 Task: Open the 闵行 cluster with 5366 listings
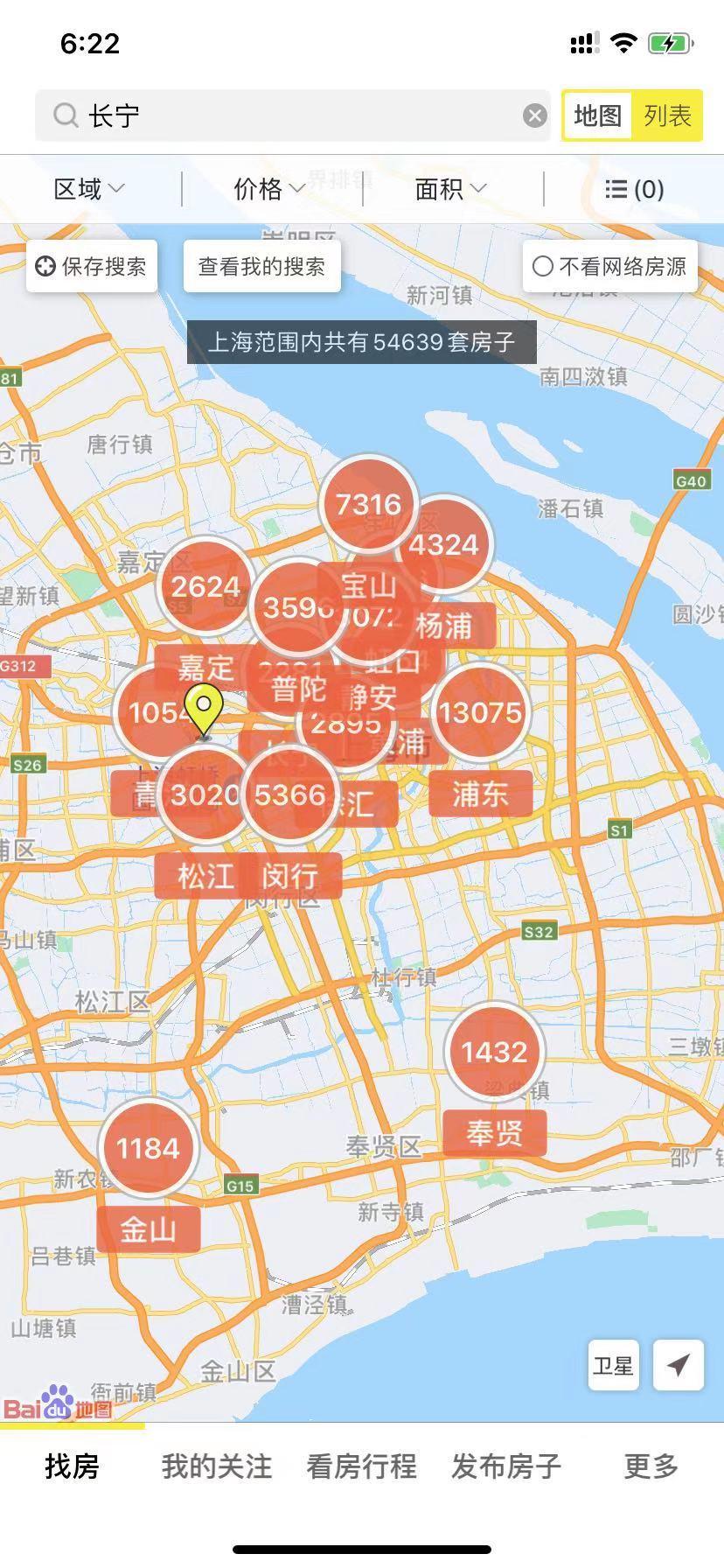click(290, 794)
